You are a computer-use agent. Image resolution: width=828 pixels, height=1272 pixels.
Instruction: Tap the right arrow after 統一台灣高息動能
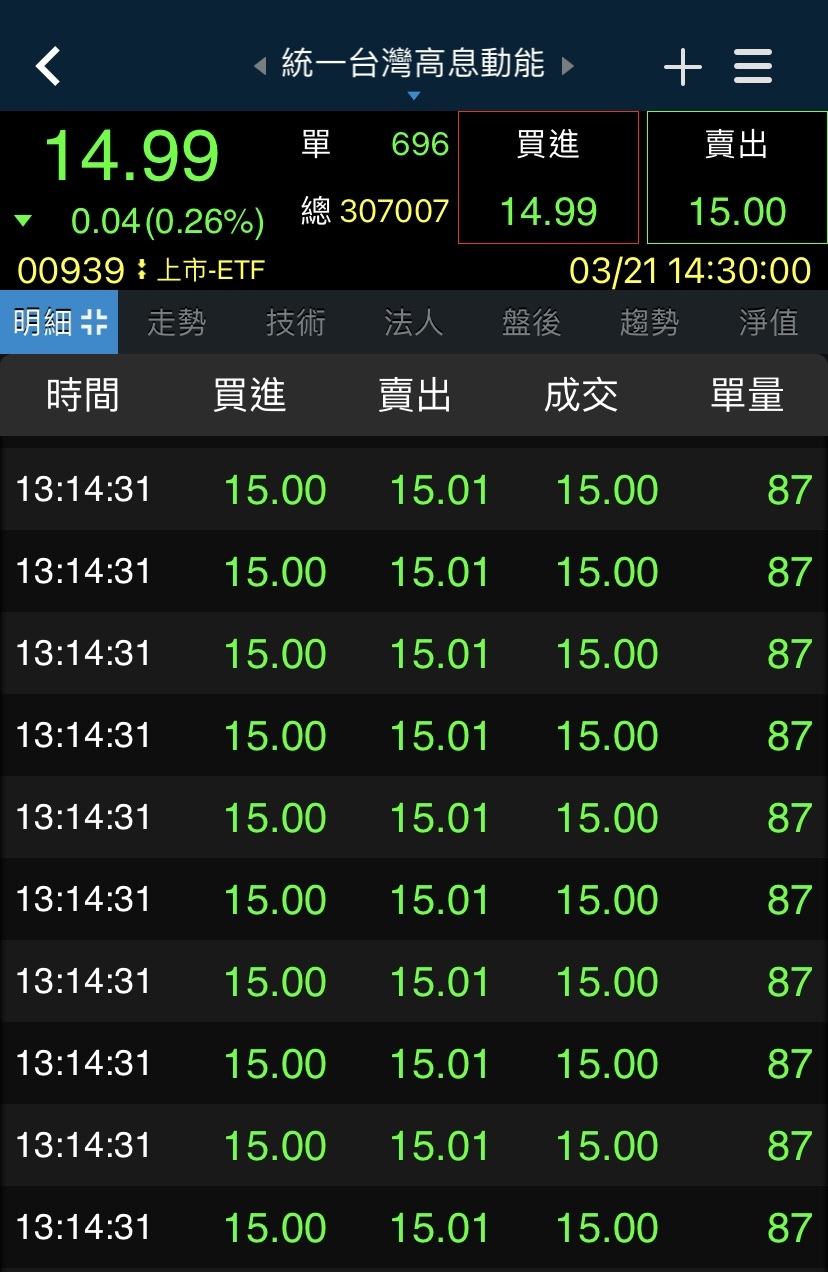(567, 65)
